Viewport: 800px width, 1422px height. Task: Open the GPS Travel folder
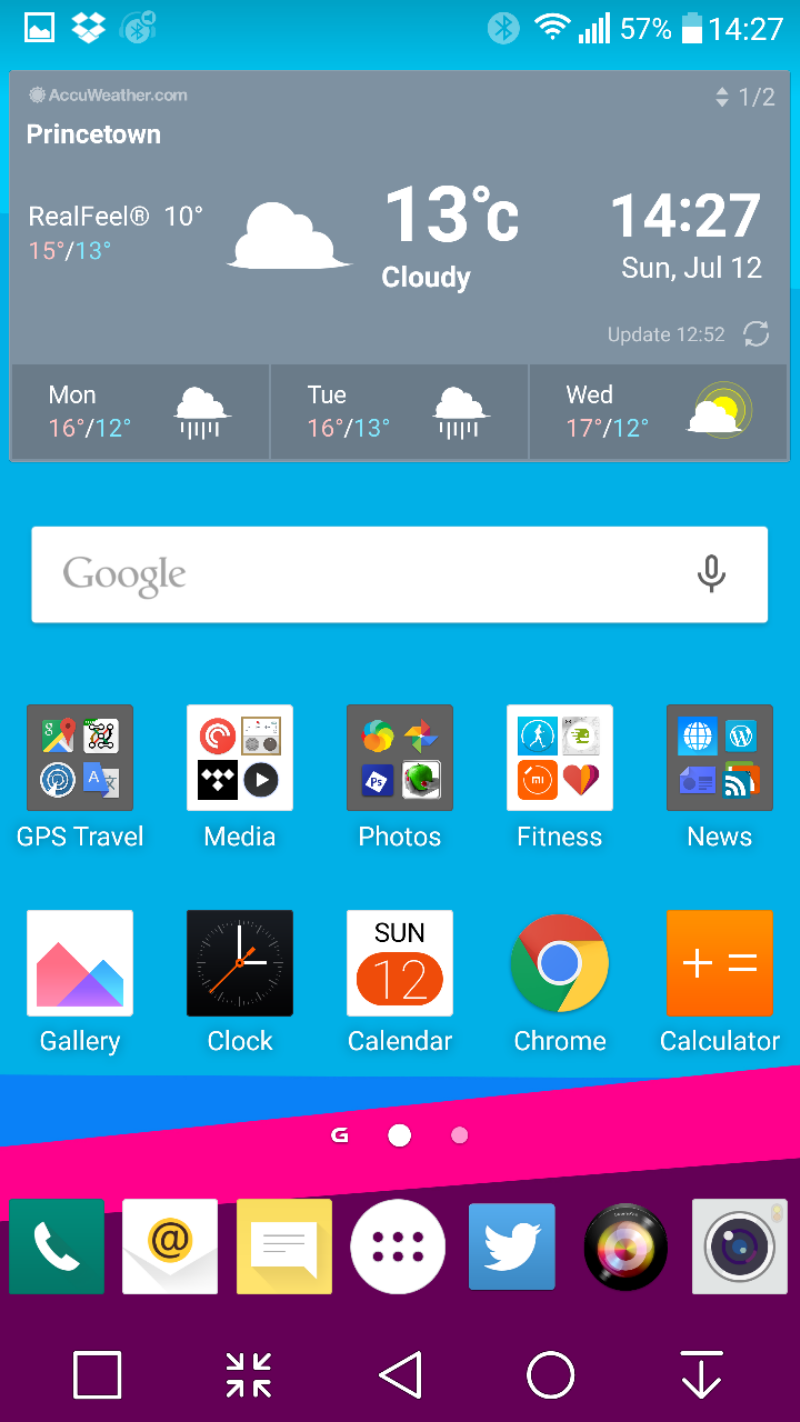point(80,758)
